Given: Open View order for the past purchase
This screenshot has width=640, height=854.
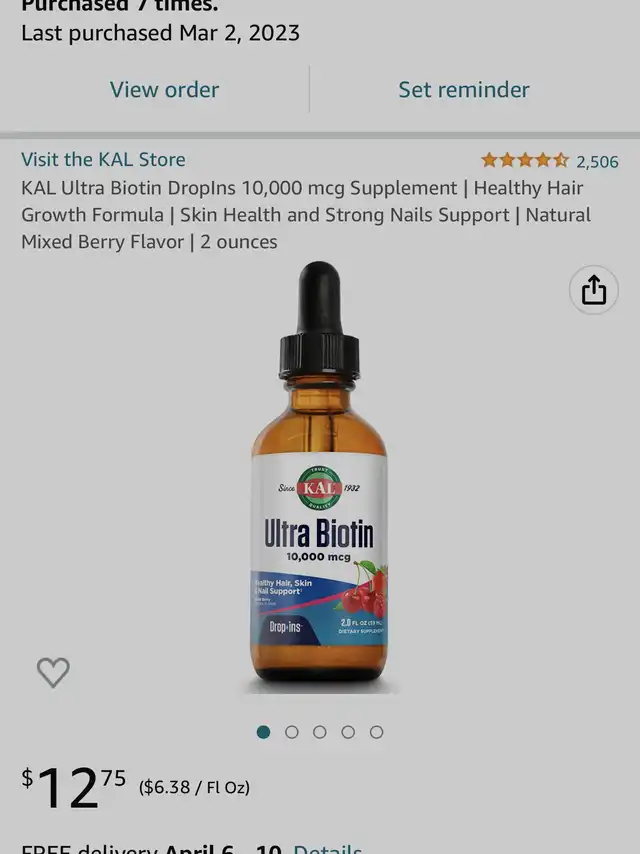Looking at the screenshot, I should coord(164,90).
